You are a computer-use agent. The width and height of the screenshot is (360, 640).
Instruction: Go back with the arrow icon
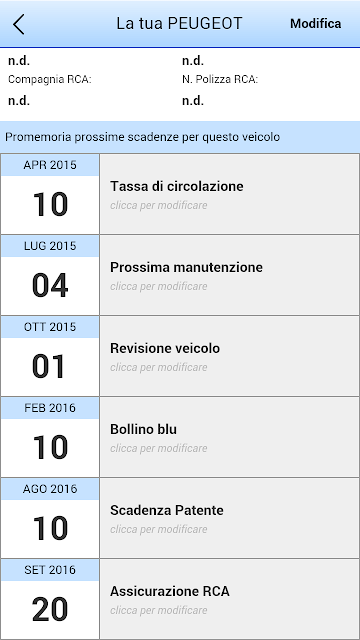point(19,24)
